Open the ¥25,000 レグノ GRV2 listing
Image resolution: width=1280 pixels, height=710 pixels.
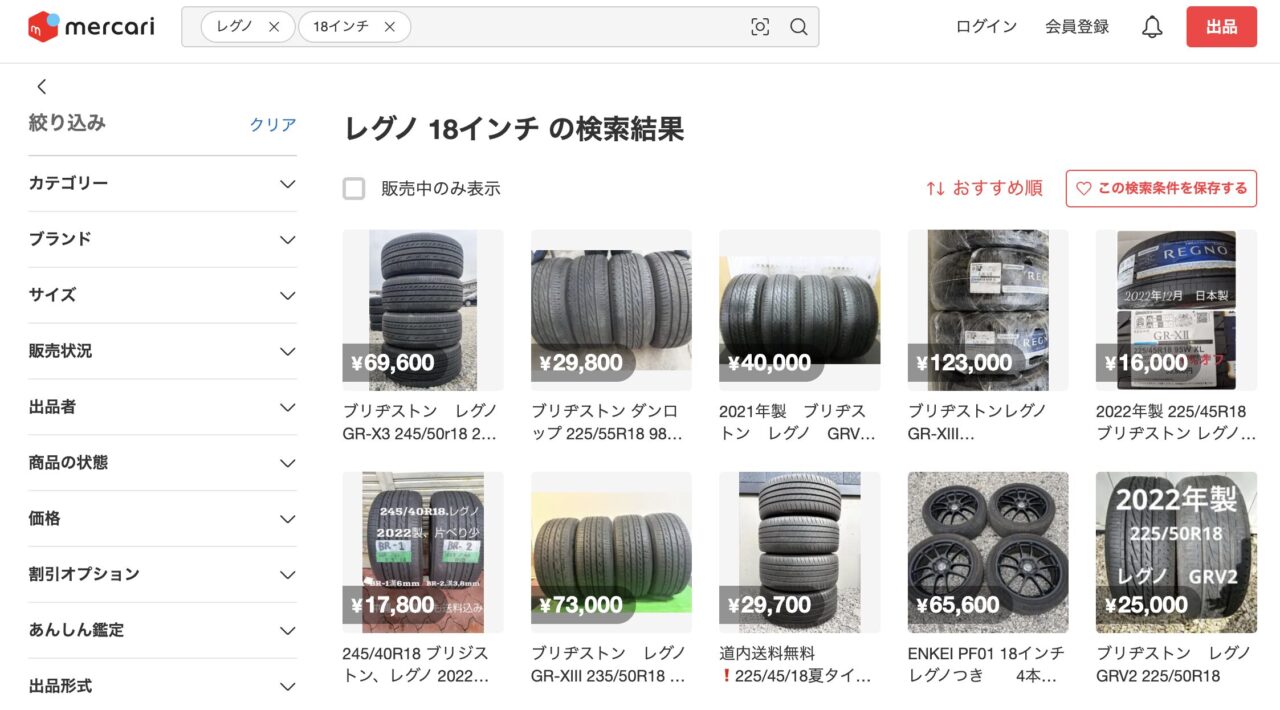coord(1176,552)
